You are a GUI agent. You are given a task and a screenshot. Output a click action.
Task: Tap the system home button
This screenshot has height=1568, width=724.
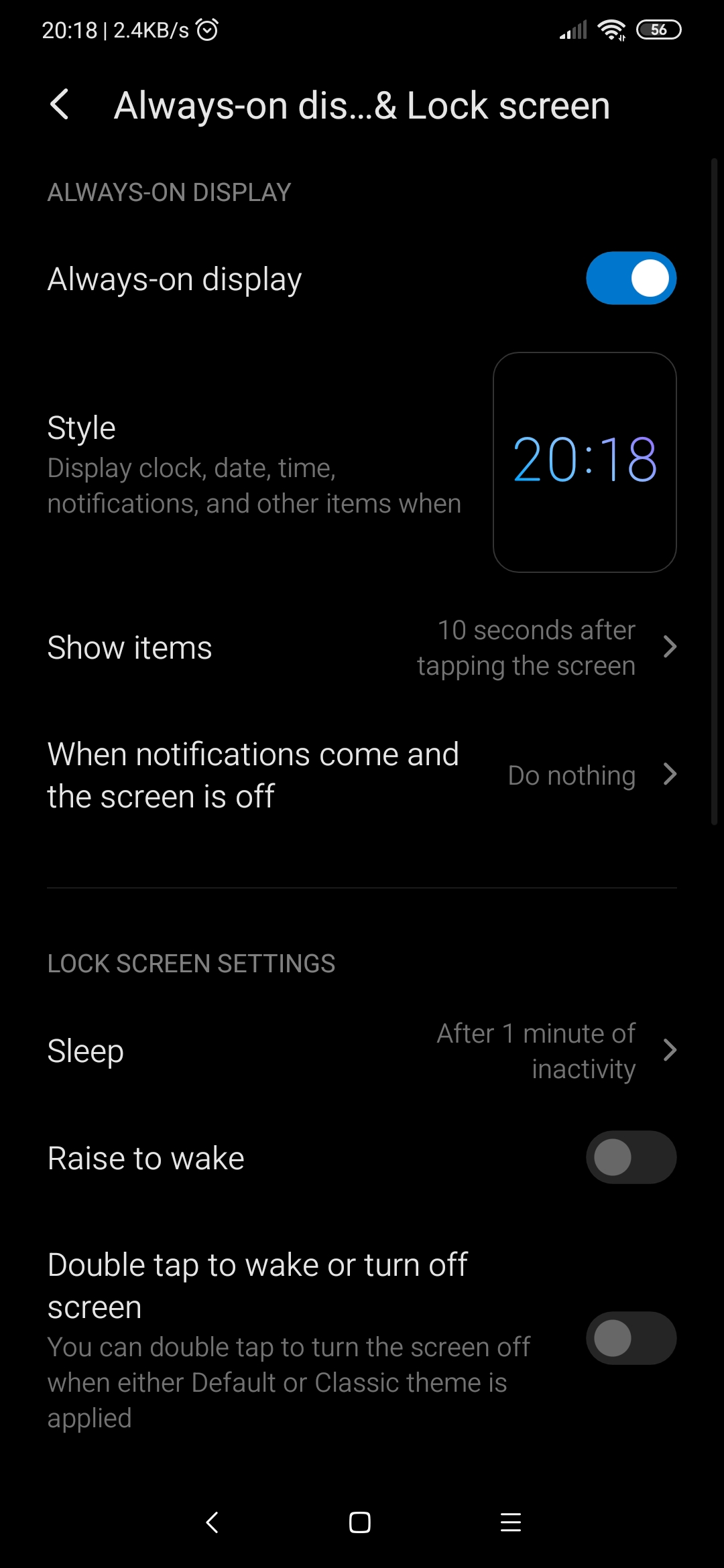360,1522
